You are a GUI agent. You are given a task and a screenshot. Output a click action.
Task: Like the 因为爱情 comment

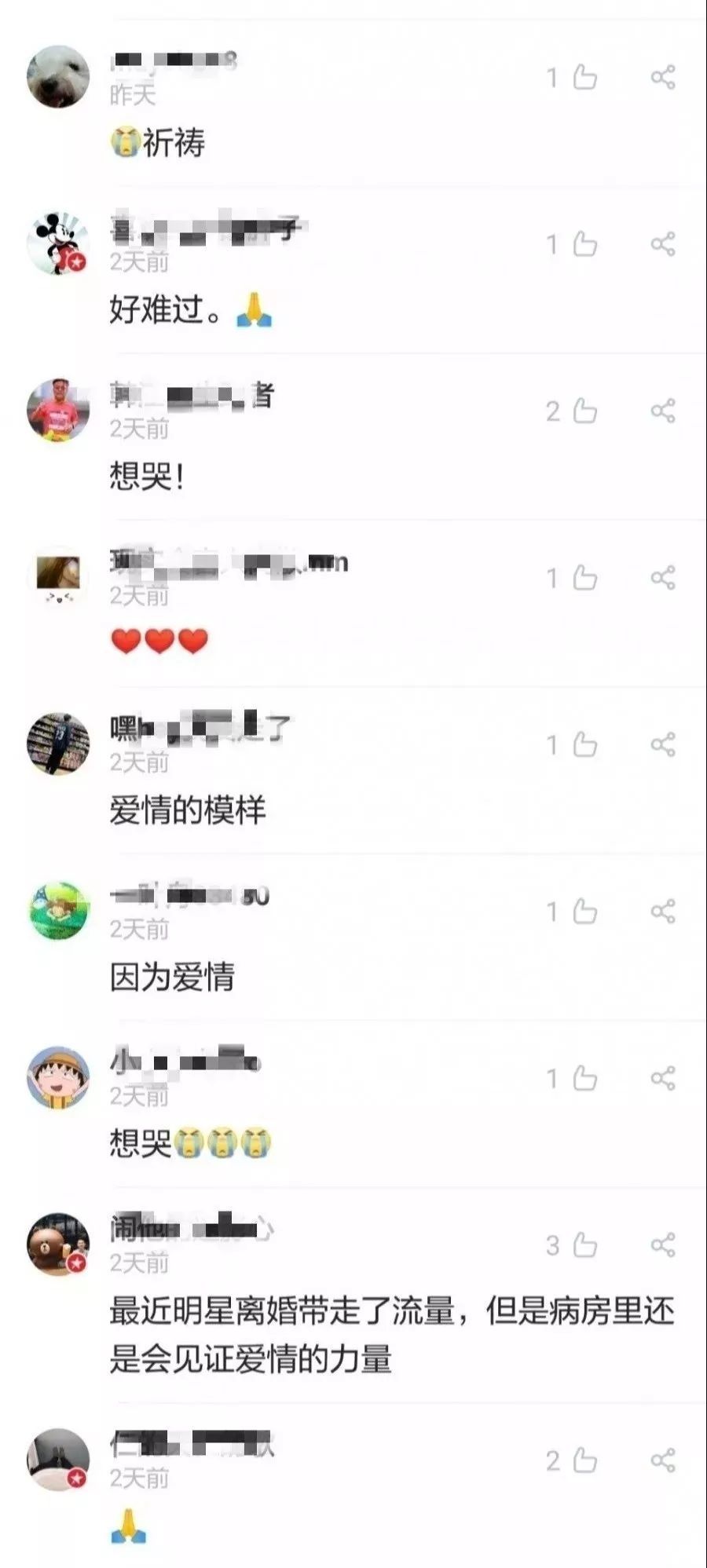pyautogui.click(x=584, y=912)
